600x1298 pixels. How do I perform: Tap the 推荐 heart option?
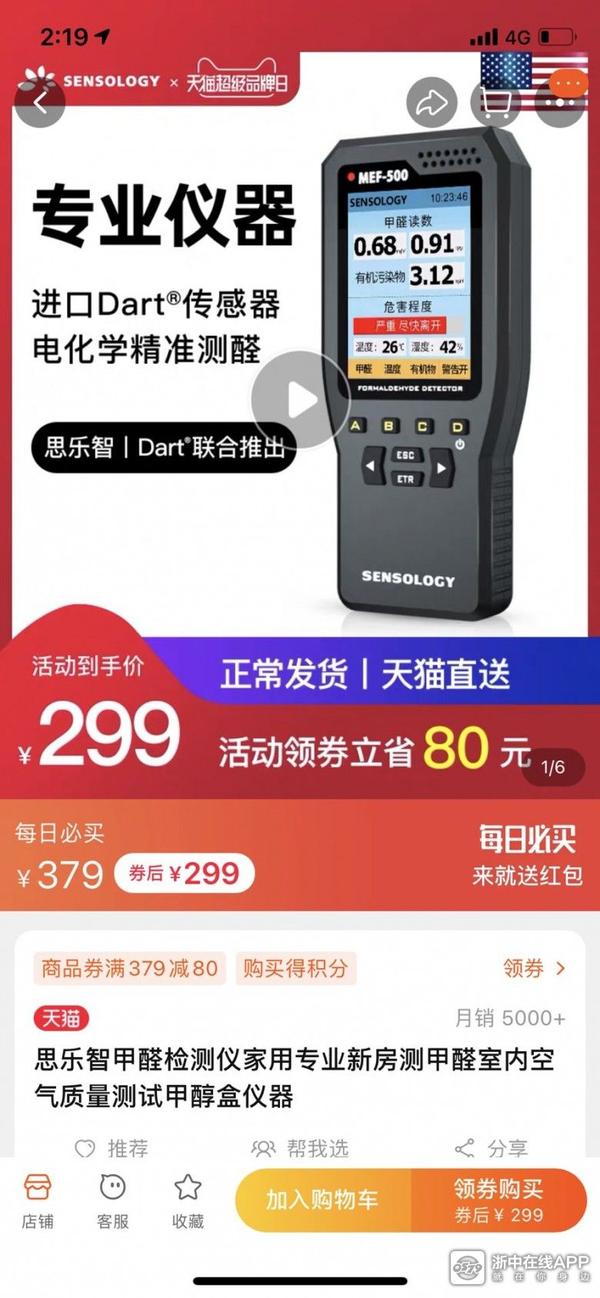(x=112, y=1149)
